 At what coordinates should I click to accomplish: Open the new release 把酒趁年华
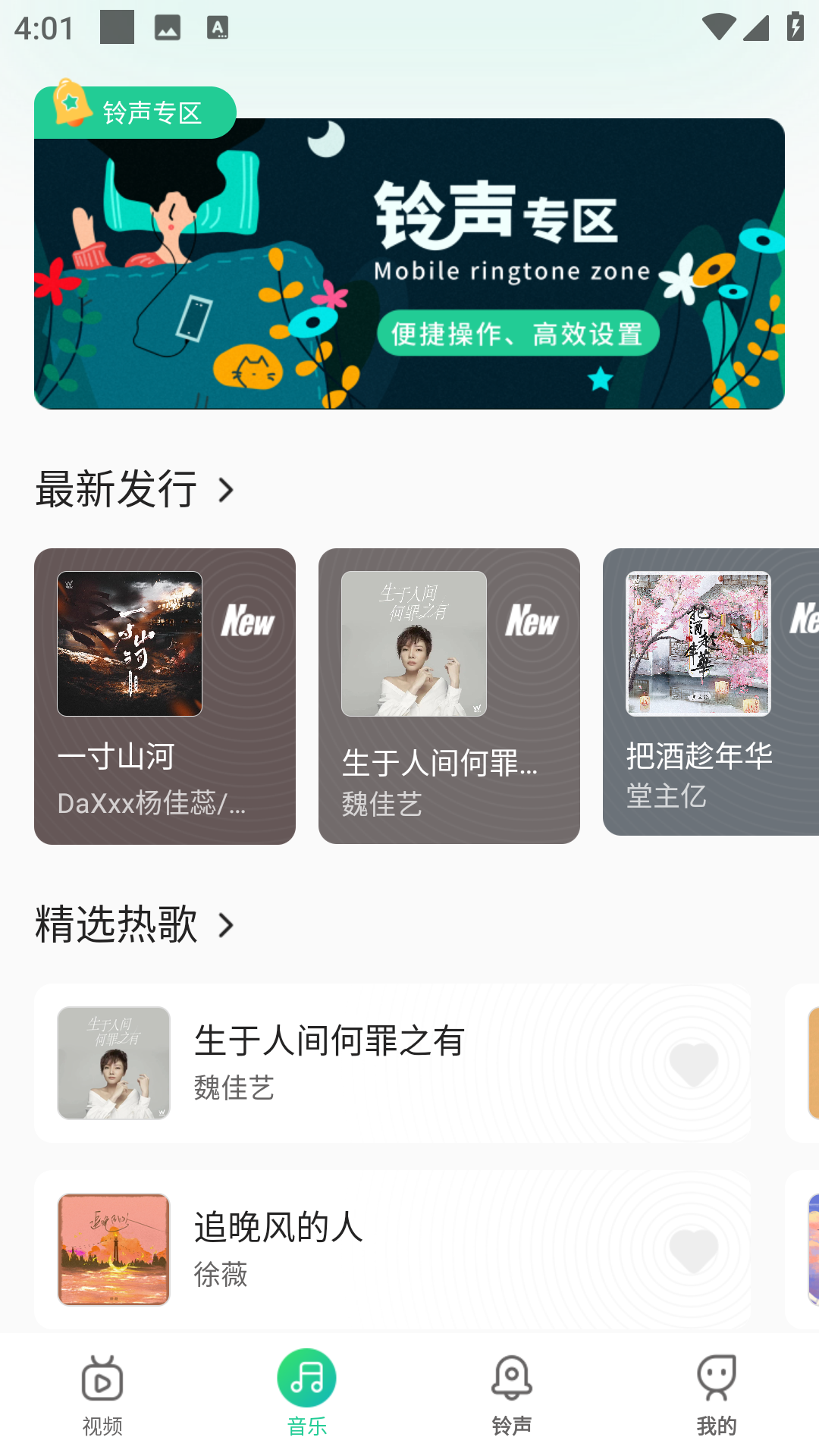710,692
